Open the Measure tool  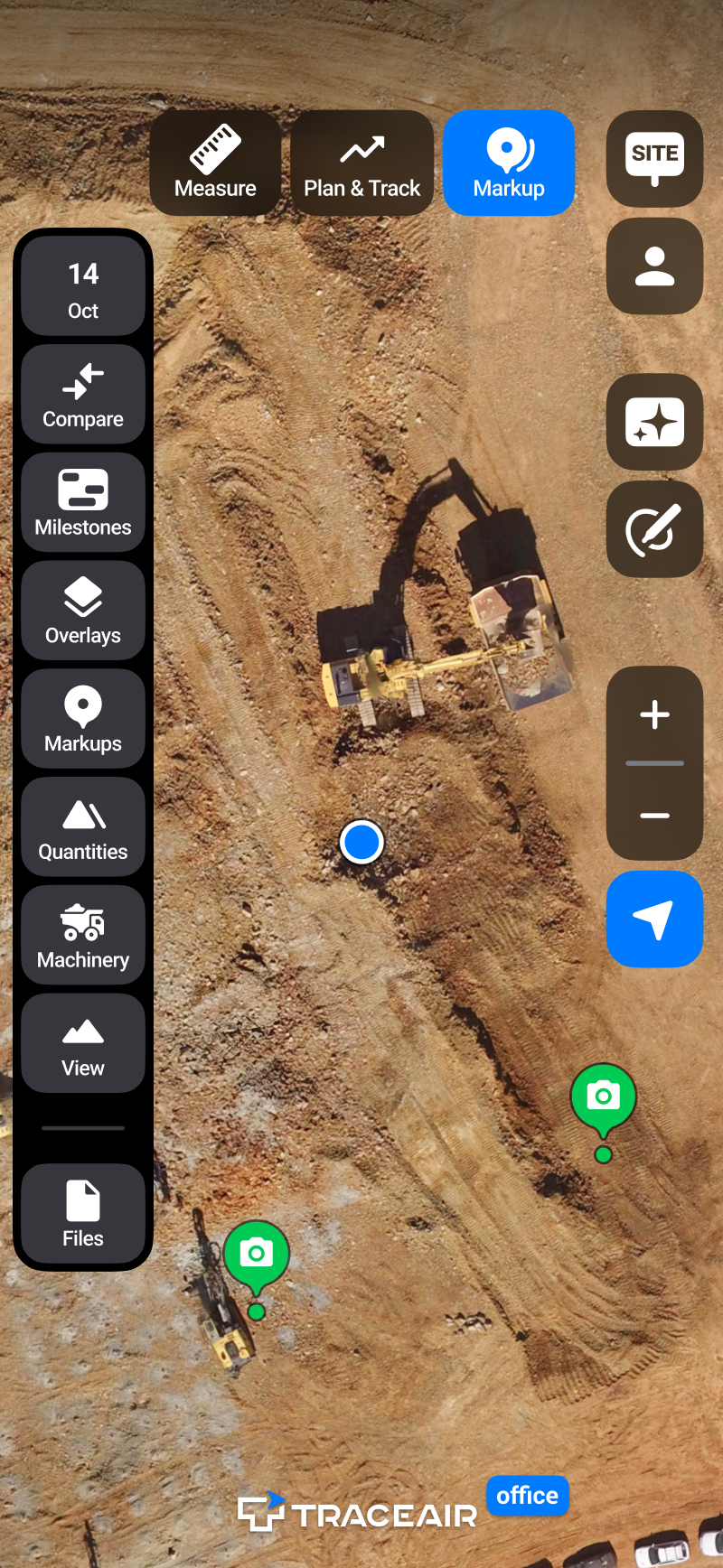click(215, 163)
